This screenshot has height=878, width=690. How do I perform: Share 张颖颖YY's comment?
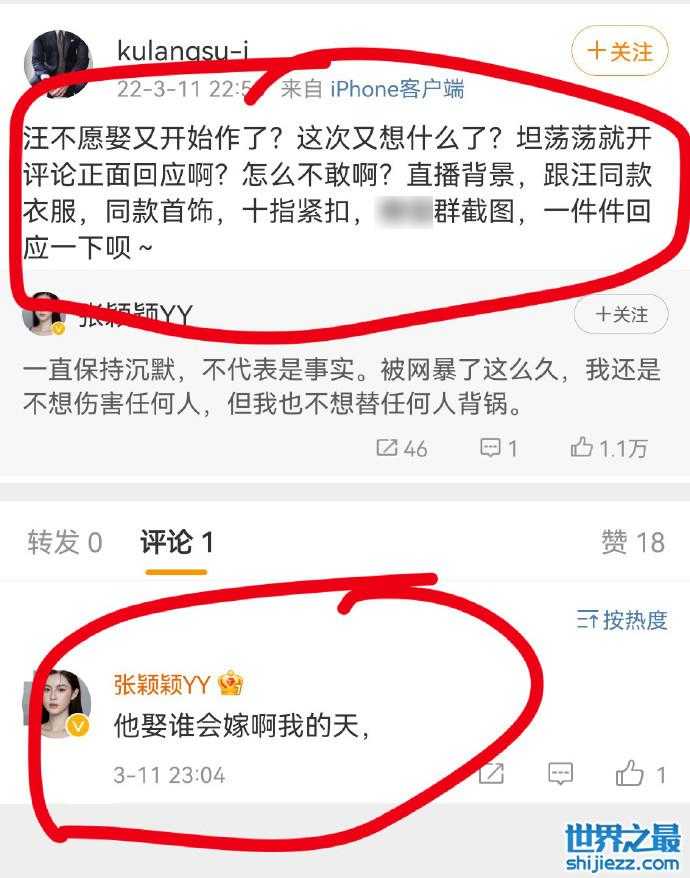(x=491, y=773)
